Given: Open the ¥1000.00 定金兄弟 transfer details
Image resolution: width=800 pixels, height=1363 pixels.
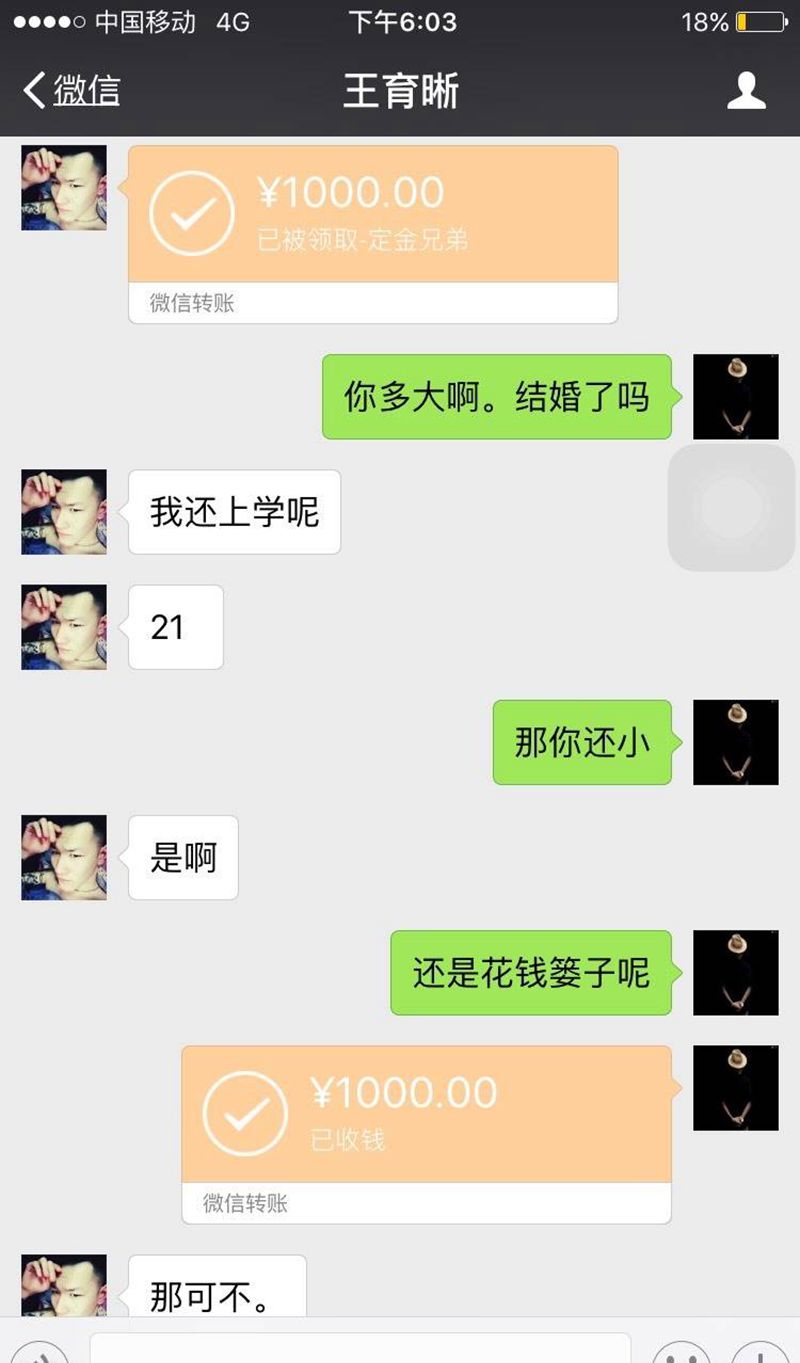Looking at the screenshot, I should pos(373,212).
